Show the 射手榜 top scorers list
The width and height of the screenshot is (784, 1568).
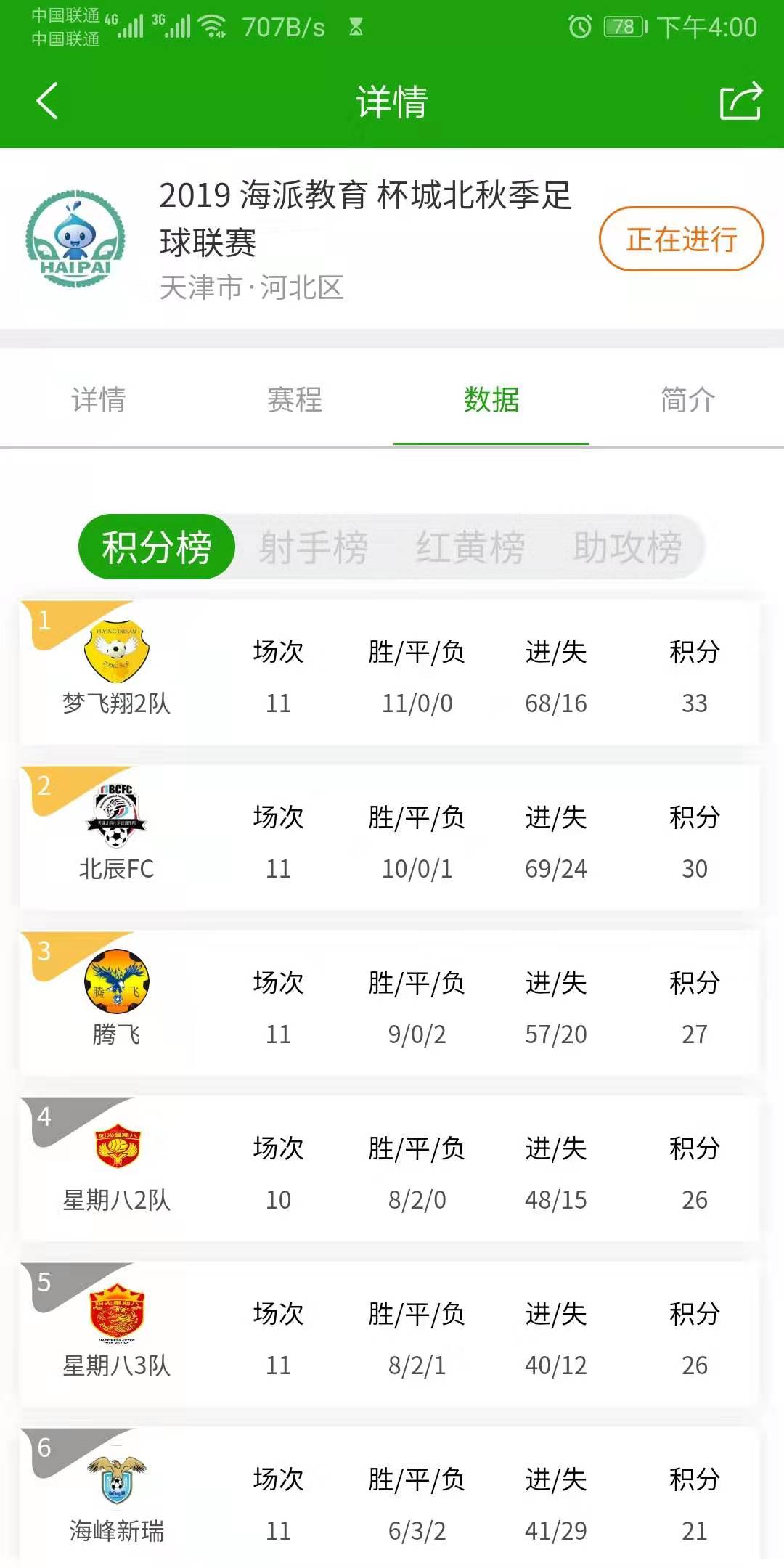click(x=314, y=547)
